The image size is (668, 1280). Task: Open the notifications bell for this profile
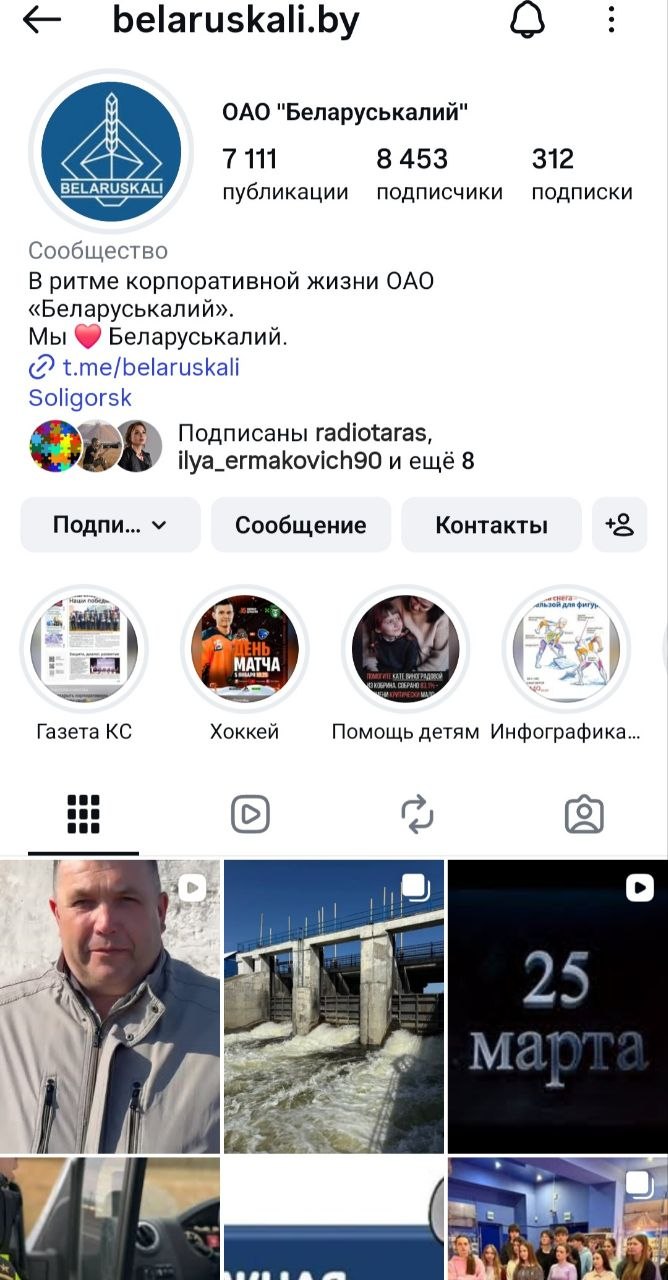[527, 20]
